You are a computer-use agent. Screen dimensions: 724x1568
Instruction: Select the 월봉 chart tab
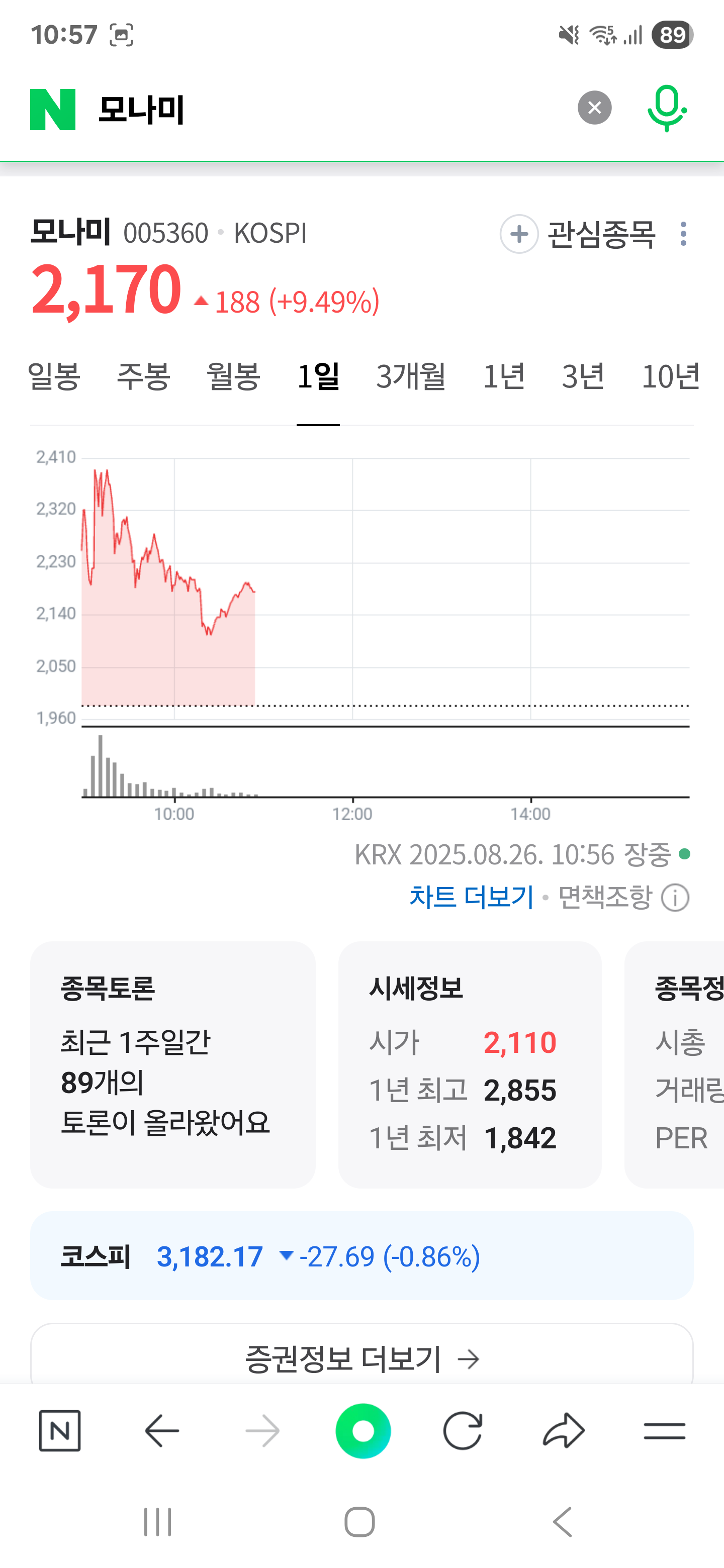tap(233, 376)
